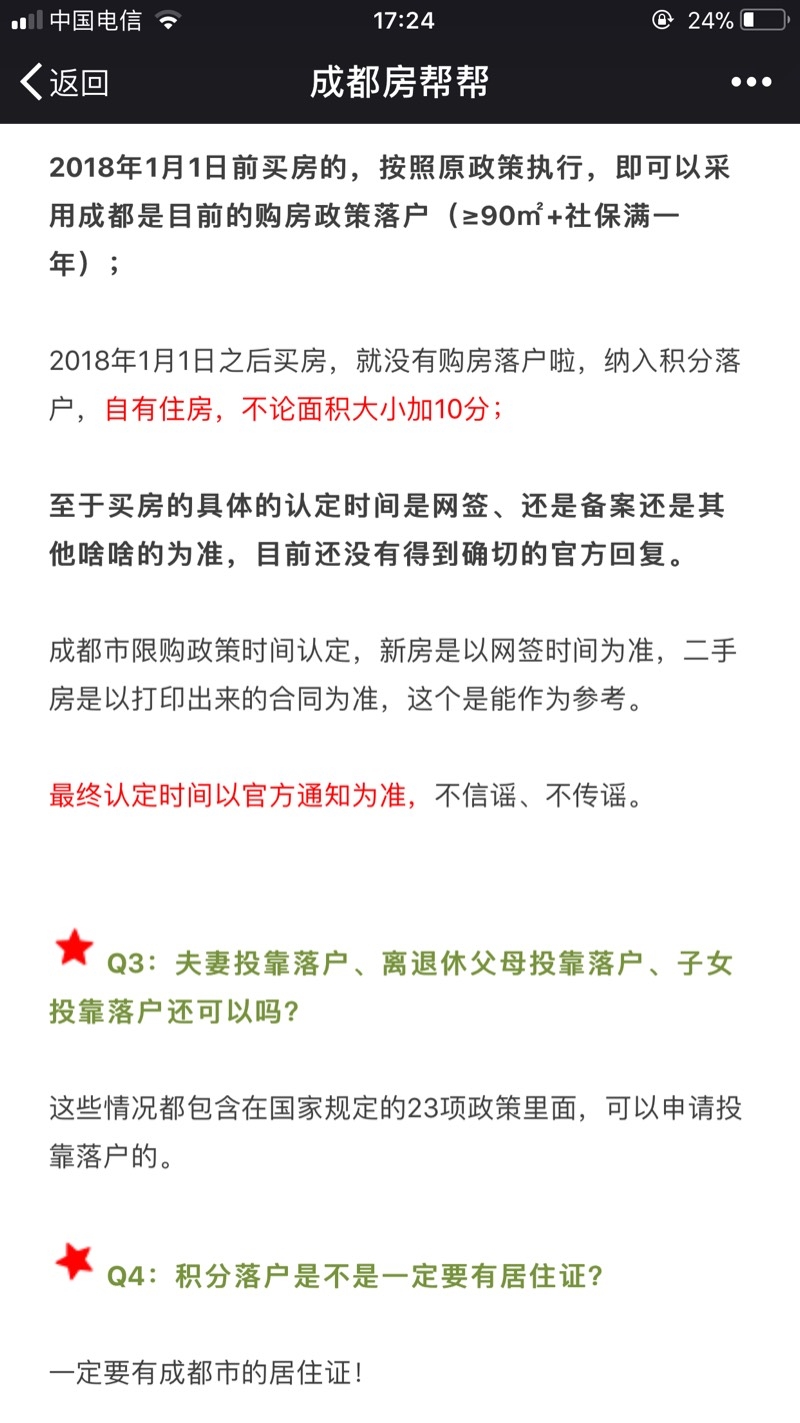Image resolution: width=800 pixels, height=1423 pixels.
Task: Open the three-dot overflow menu
Action: [x=750, y=82]
